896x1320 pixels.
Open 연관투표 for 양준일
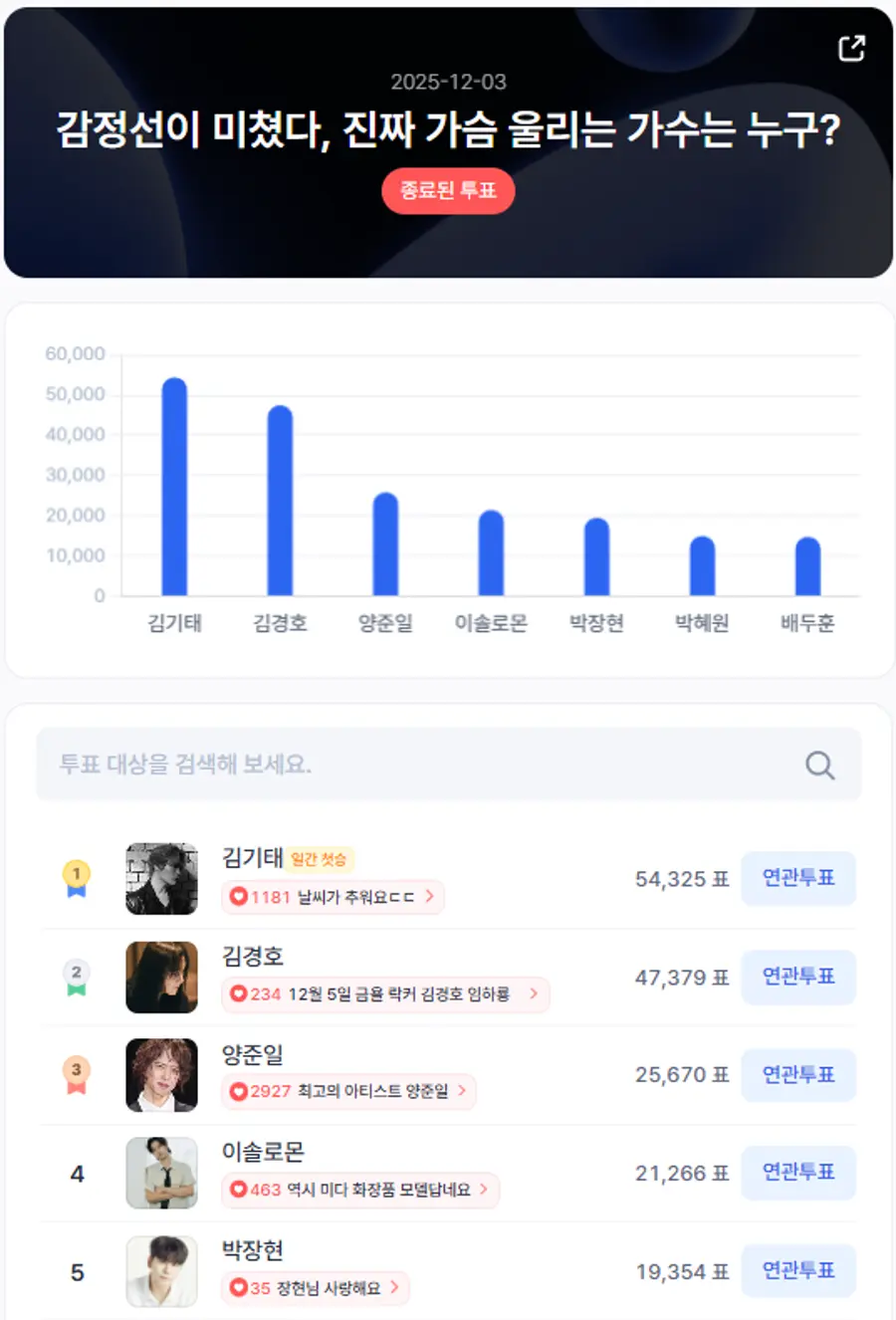point(798,1075)
